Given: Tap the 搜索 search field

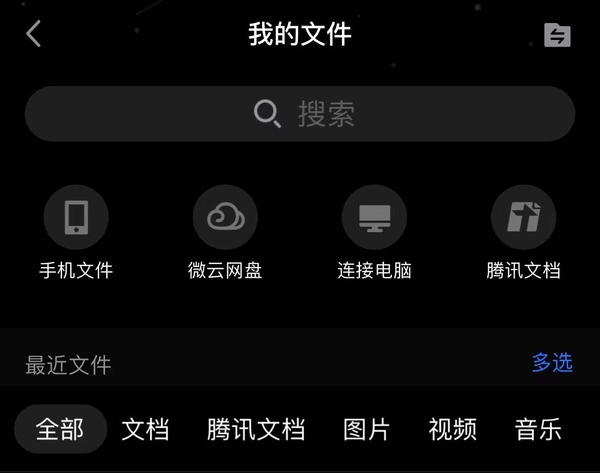Looking at the screenshot, I should (300, 114).
